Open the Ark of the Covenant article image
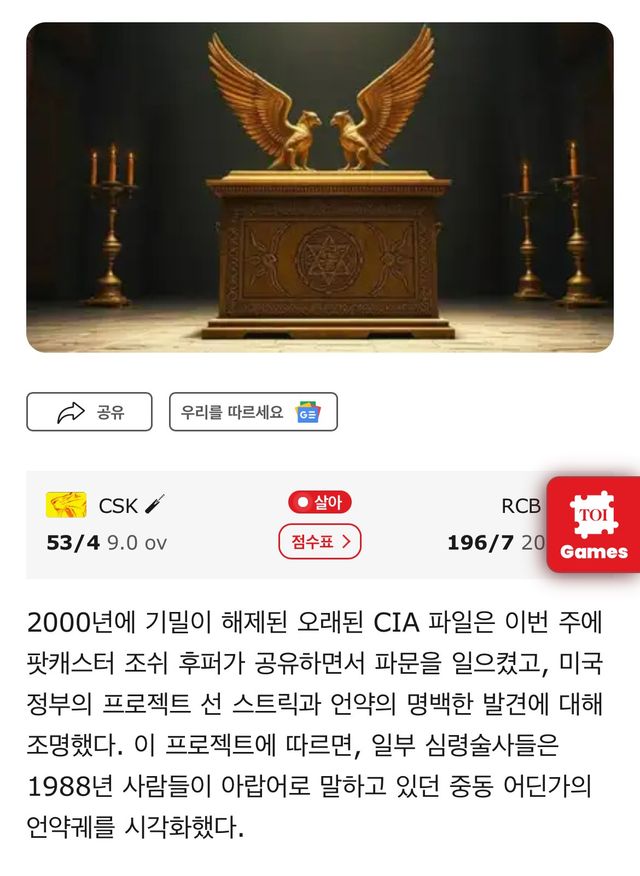The height and width of the screenshot is (876, 640). [x=319, y=187]
